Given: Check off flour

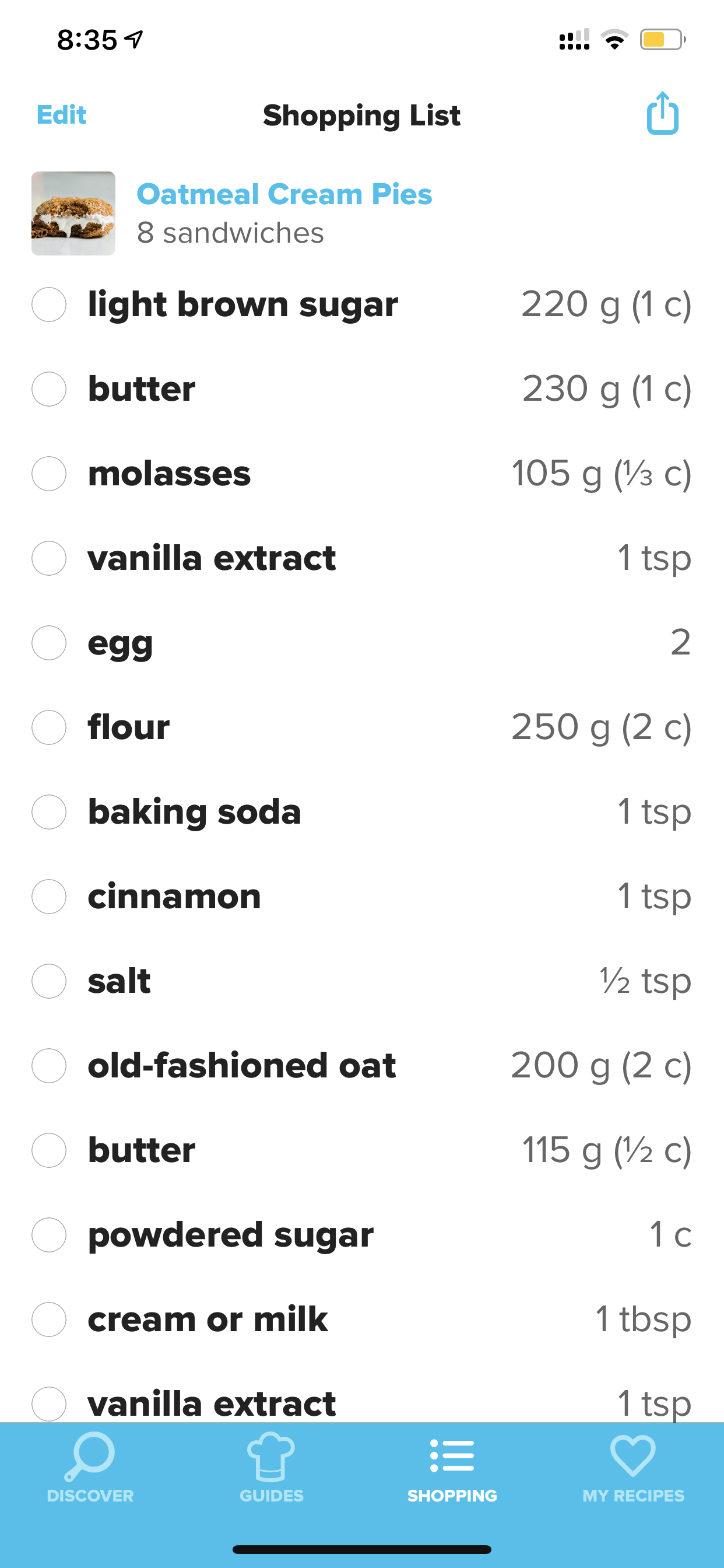Looking at the screenshot, I should point(50,727).
